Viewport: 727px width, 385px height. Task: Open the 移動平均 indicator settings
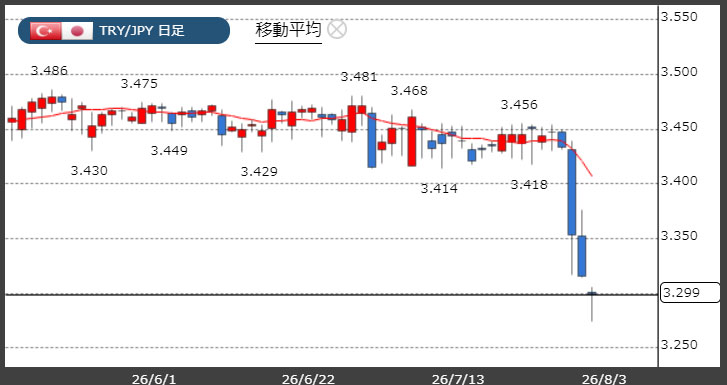(288, 31)
